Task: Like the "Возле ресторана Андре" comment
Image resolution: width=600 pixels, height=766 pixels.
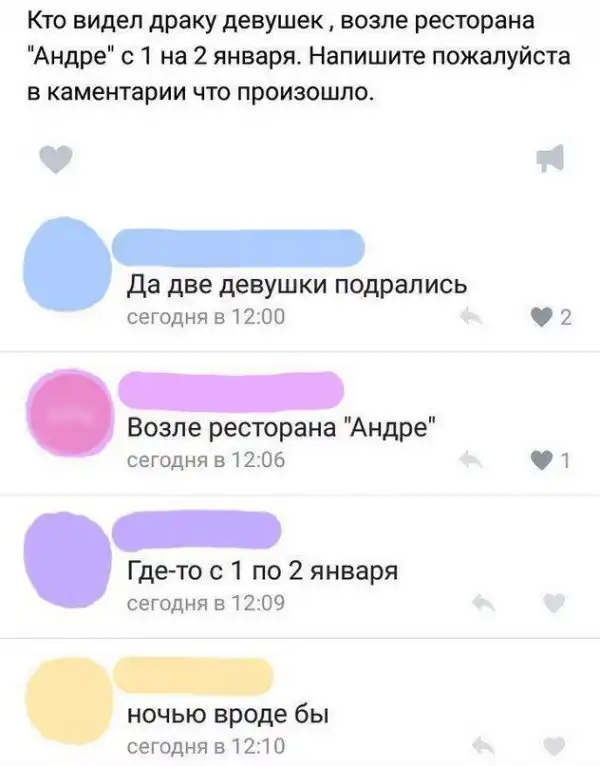Action: (x=542, y=461)
